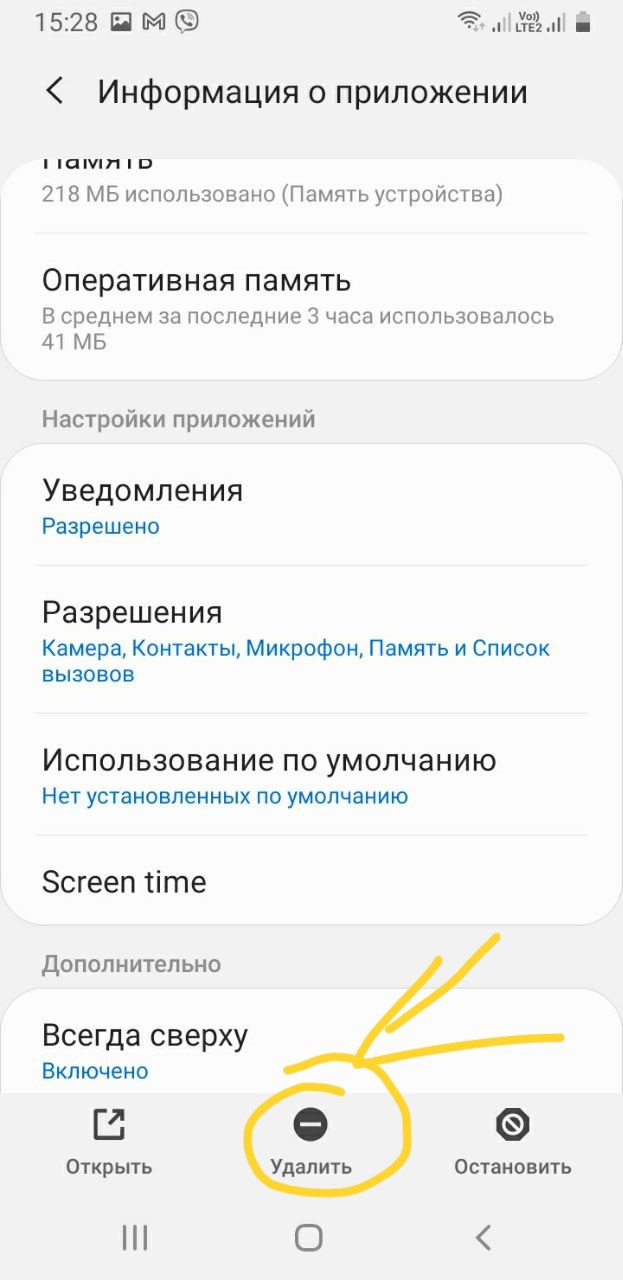Tap Остановить to force stop
Screen dimensions: 623x1280
[512, 1140]
